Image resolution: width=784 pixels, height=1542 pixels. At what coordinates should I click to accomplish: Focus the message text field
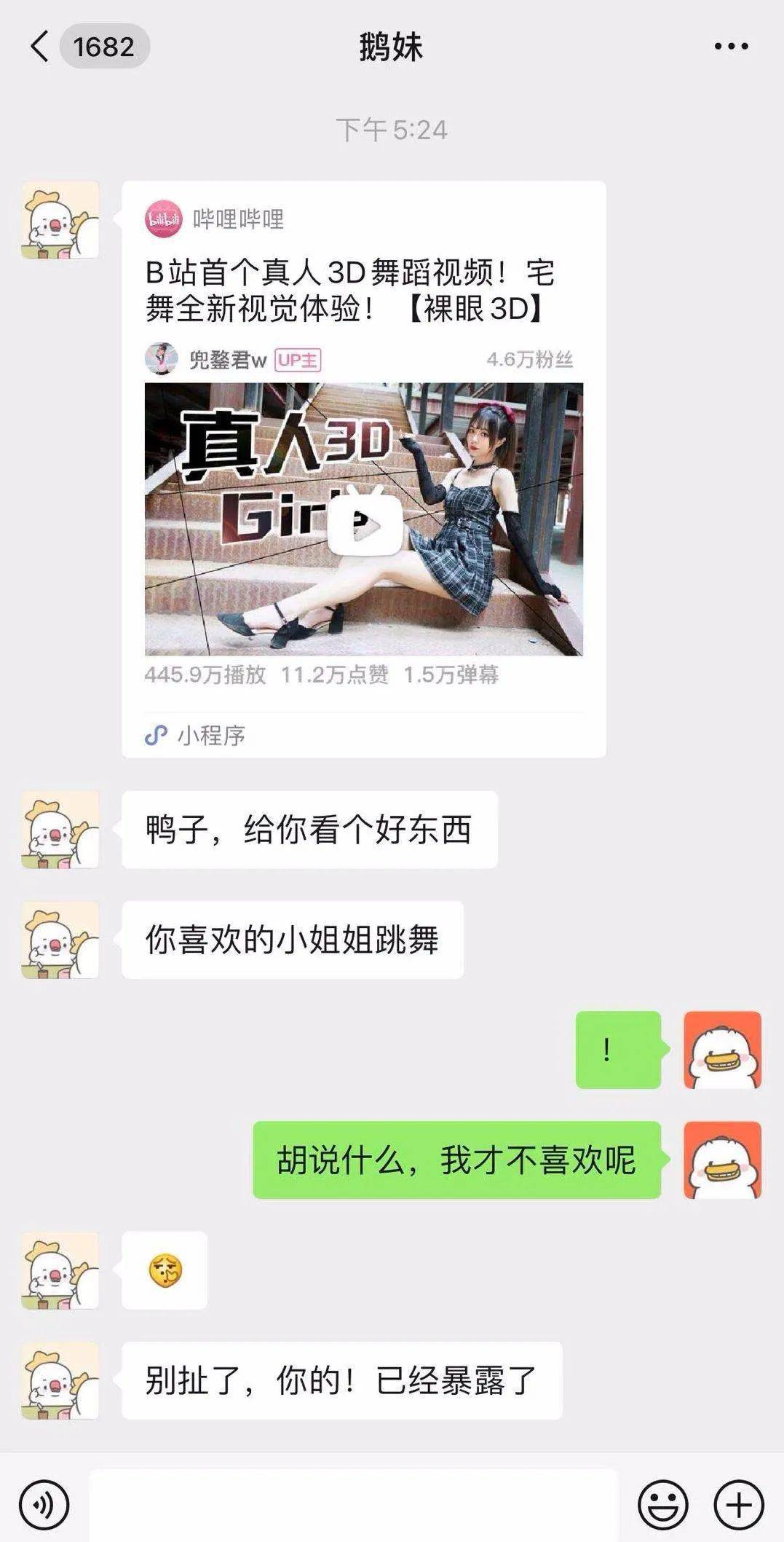[x=353, y=1505]
